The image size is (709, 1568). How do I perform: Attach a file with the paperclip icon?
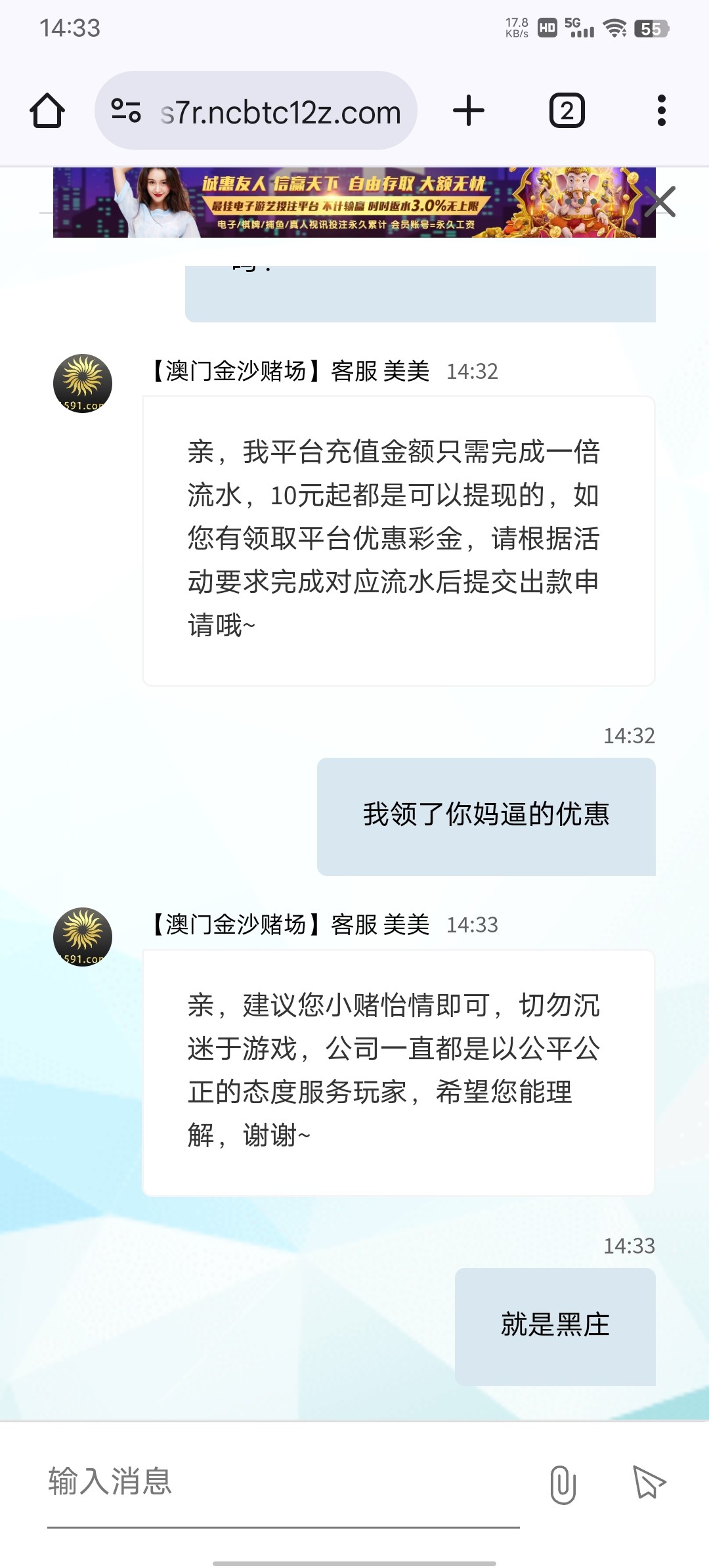(x=563, y=1484)
